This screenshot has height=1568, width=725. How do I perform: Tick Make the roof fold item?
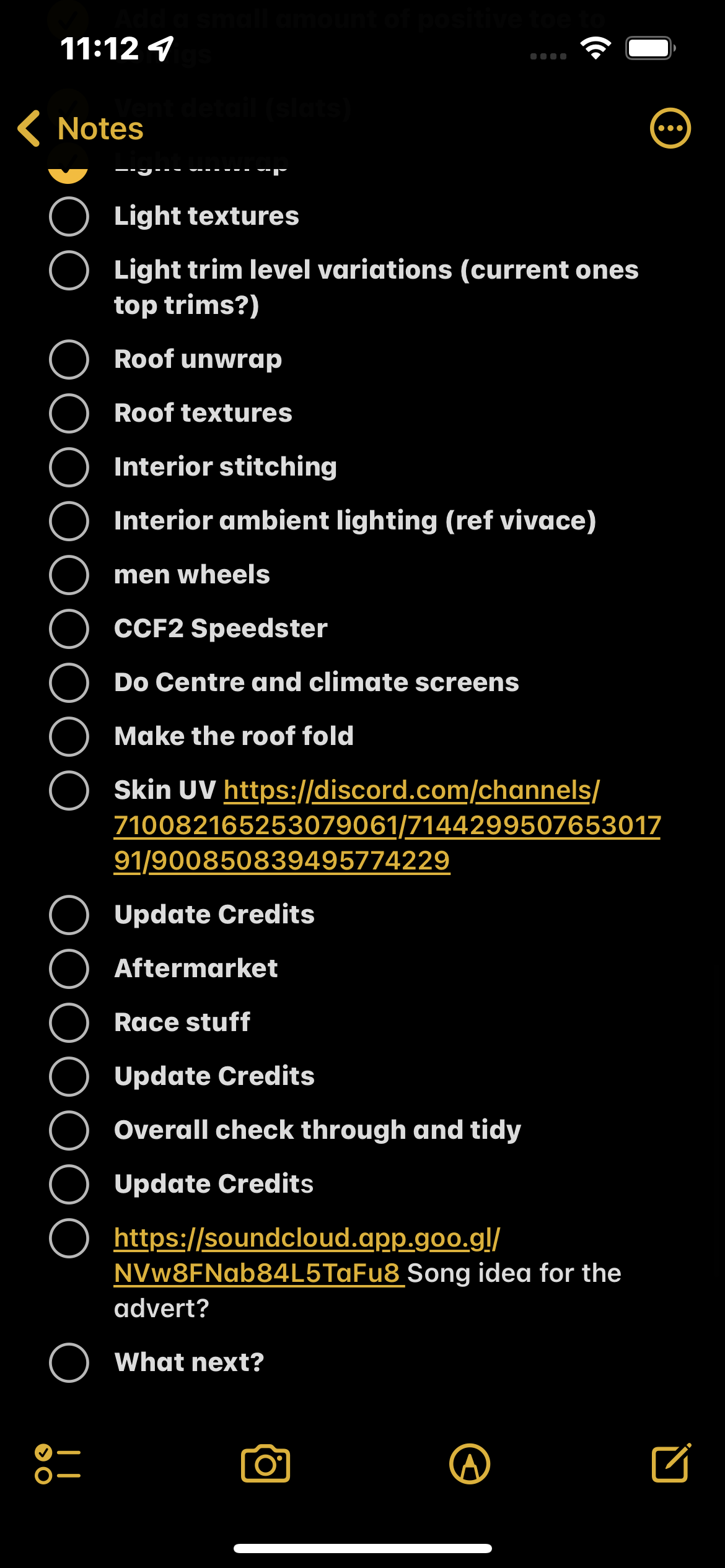pyautogui.click(x=69, y=737)
